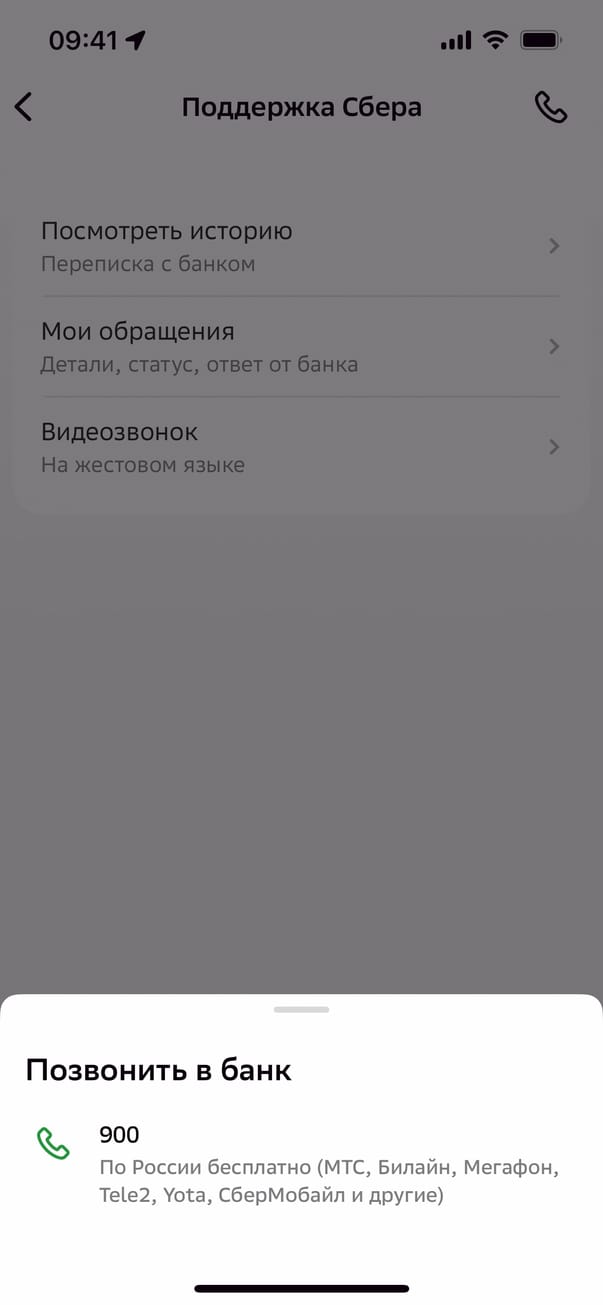
Task: Open Посмотреть историю row
Action: point(300,246)
